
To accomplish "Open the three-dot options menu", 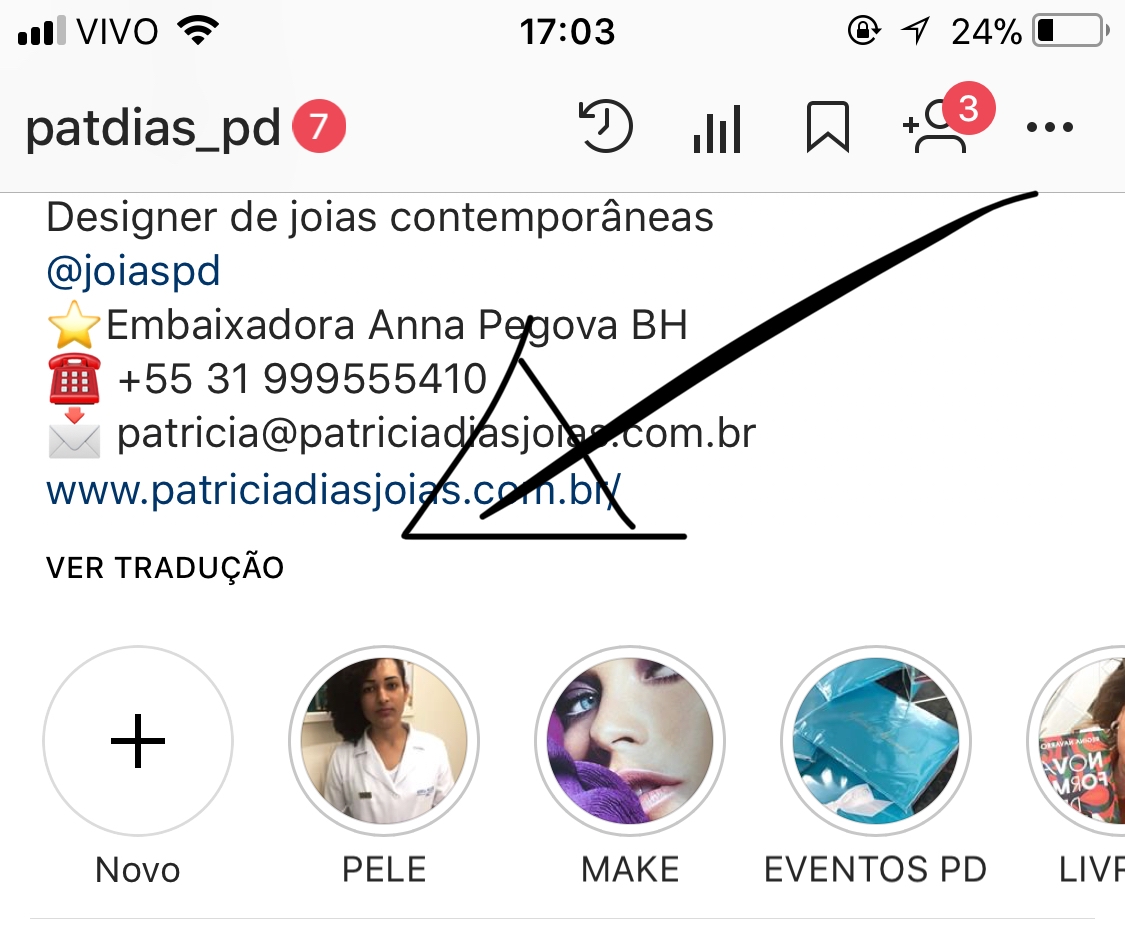I will click(1049, 128).
